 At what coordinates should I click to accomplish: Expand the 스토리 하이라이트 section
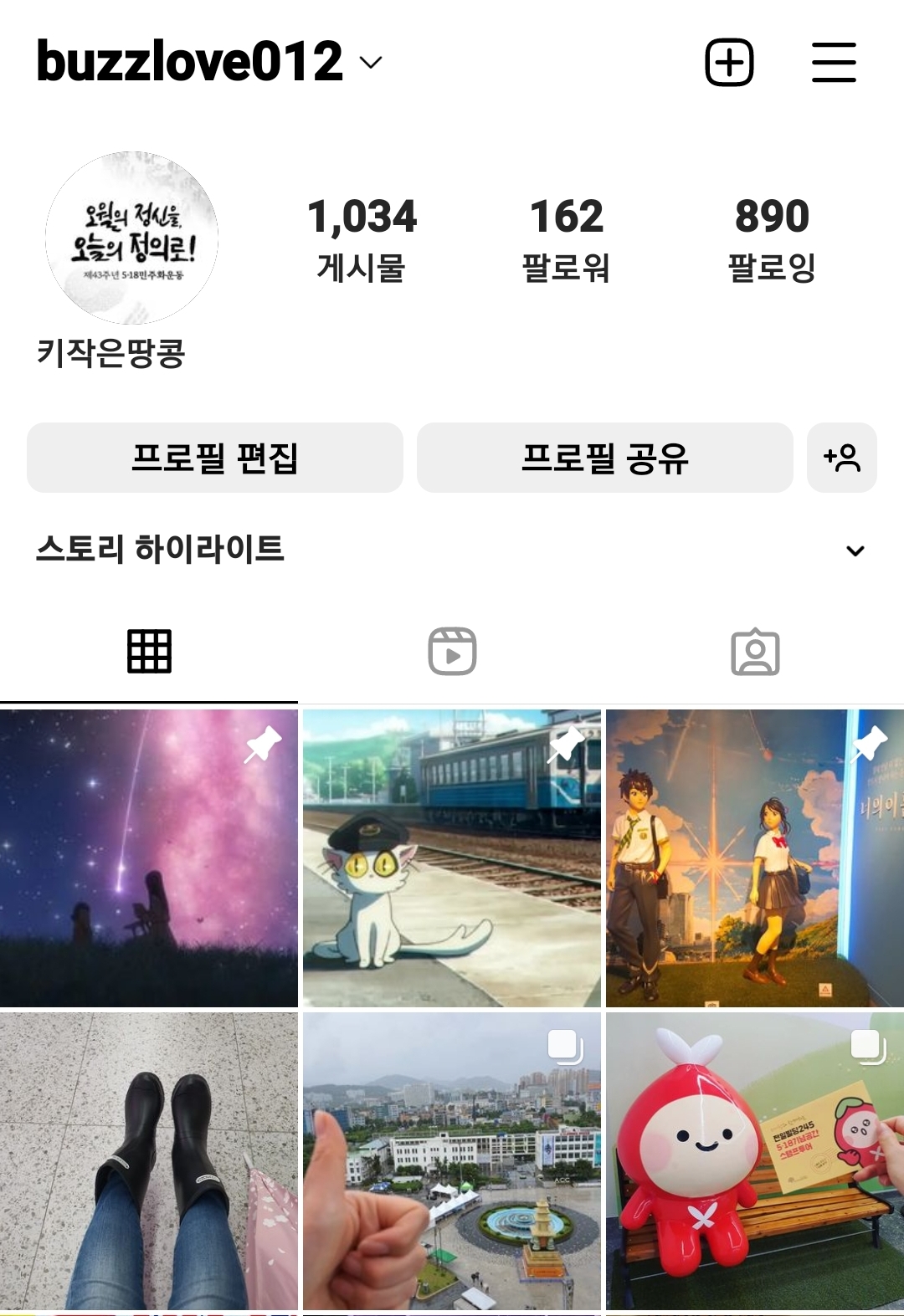point(855,550)
